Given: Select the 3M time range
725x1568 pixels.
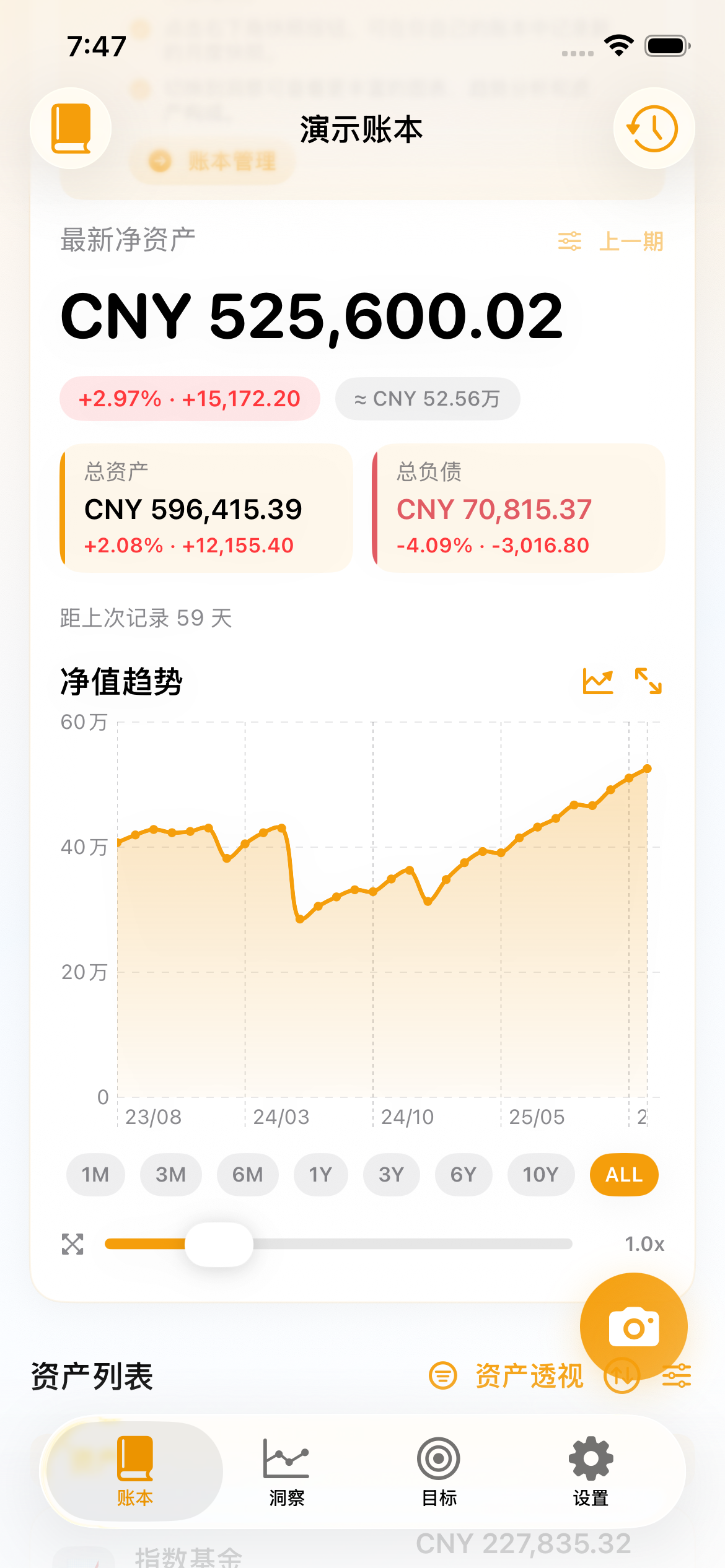Looking at the screenshot, I should 170,1175.
